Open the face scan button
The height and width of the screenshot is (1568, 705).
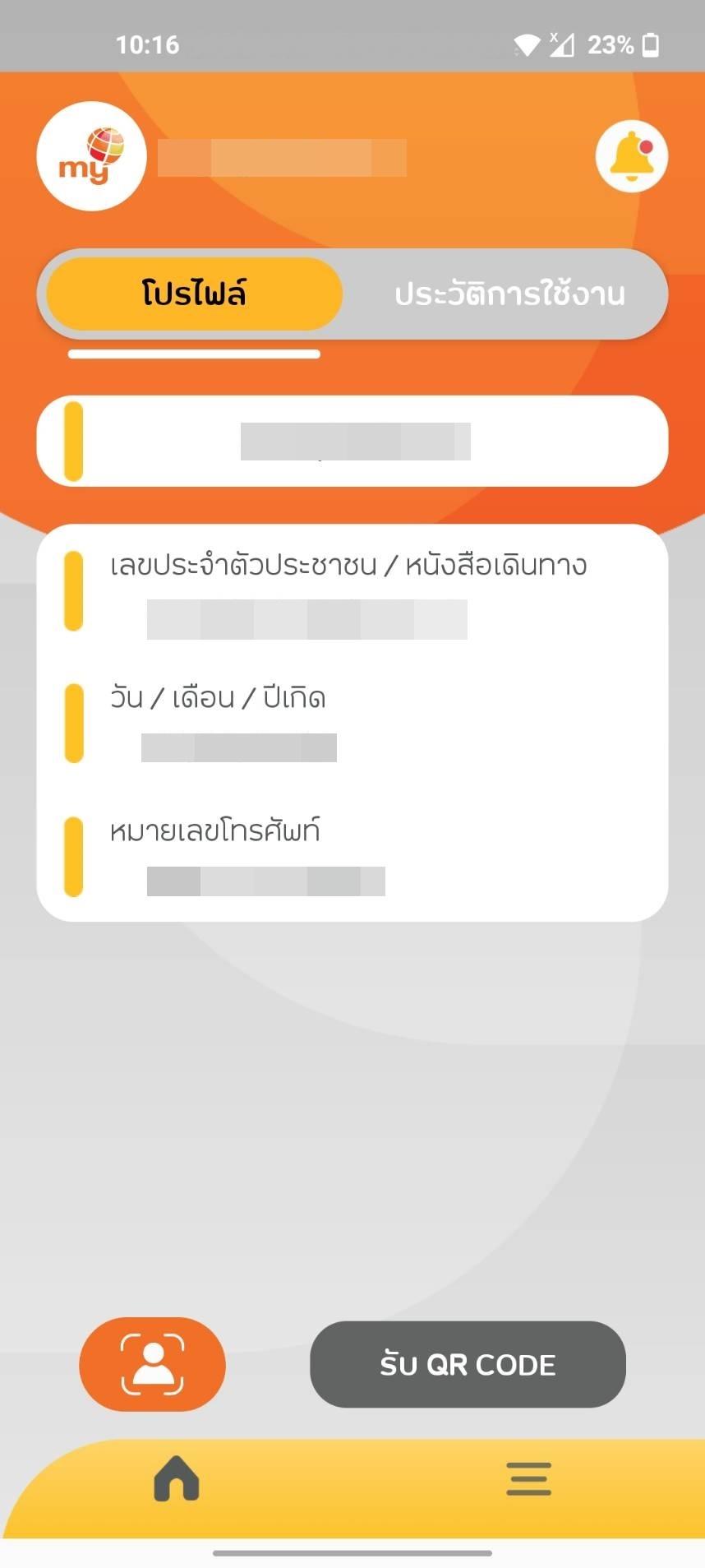(152, 1364)
